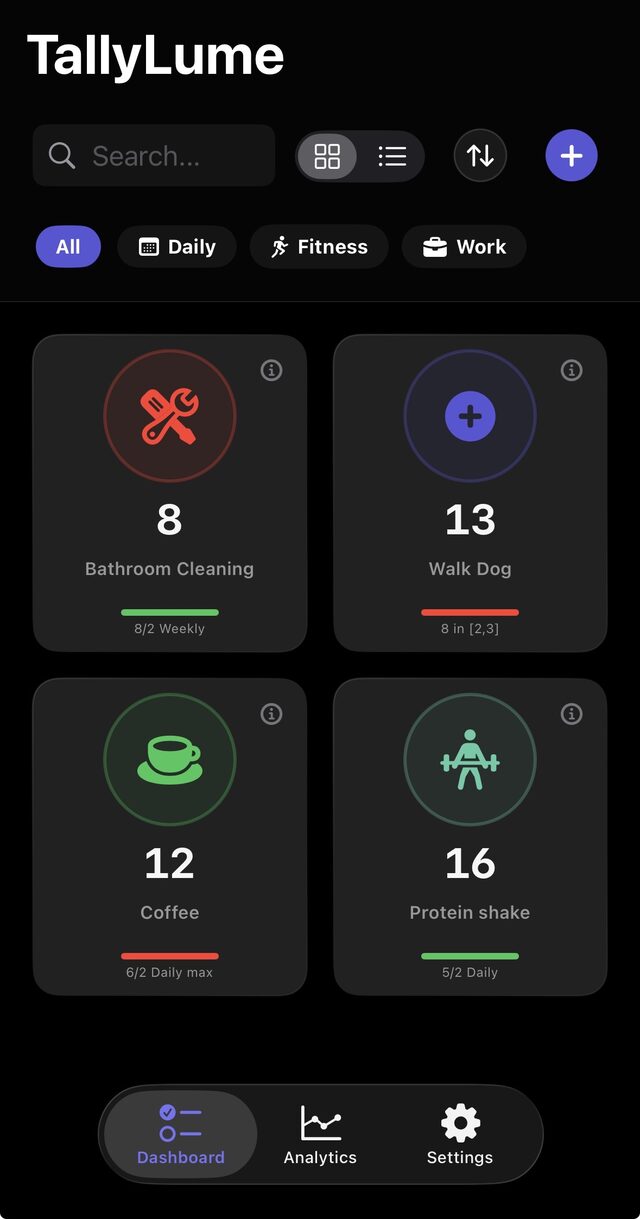Add a new counter with the purple plus

[571, 156]
